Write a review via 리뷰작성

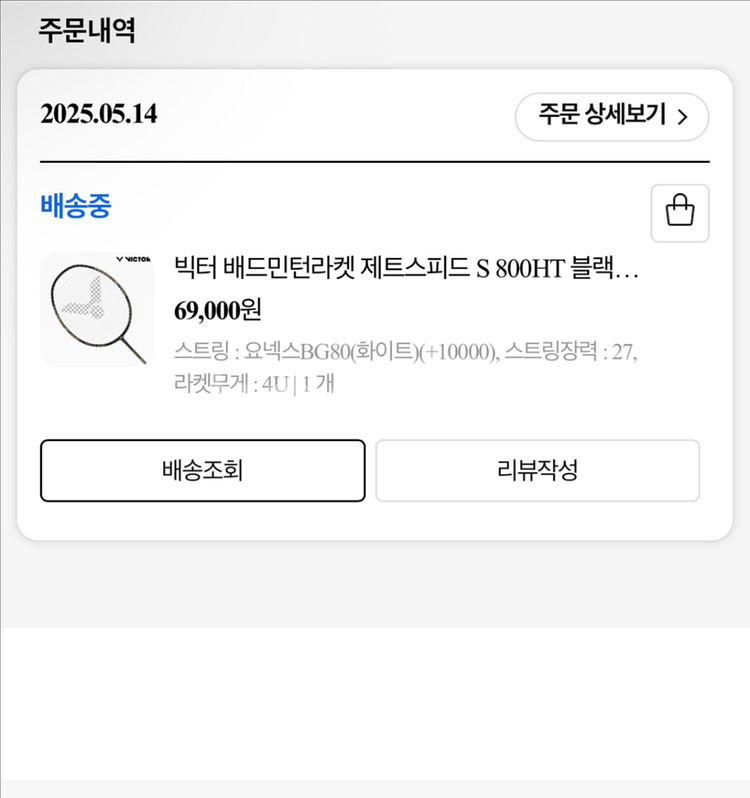click(537, 470)
